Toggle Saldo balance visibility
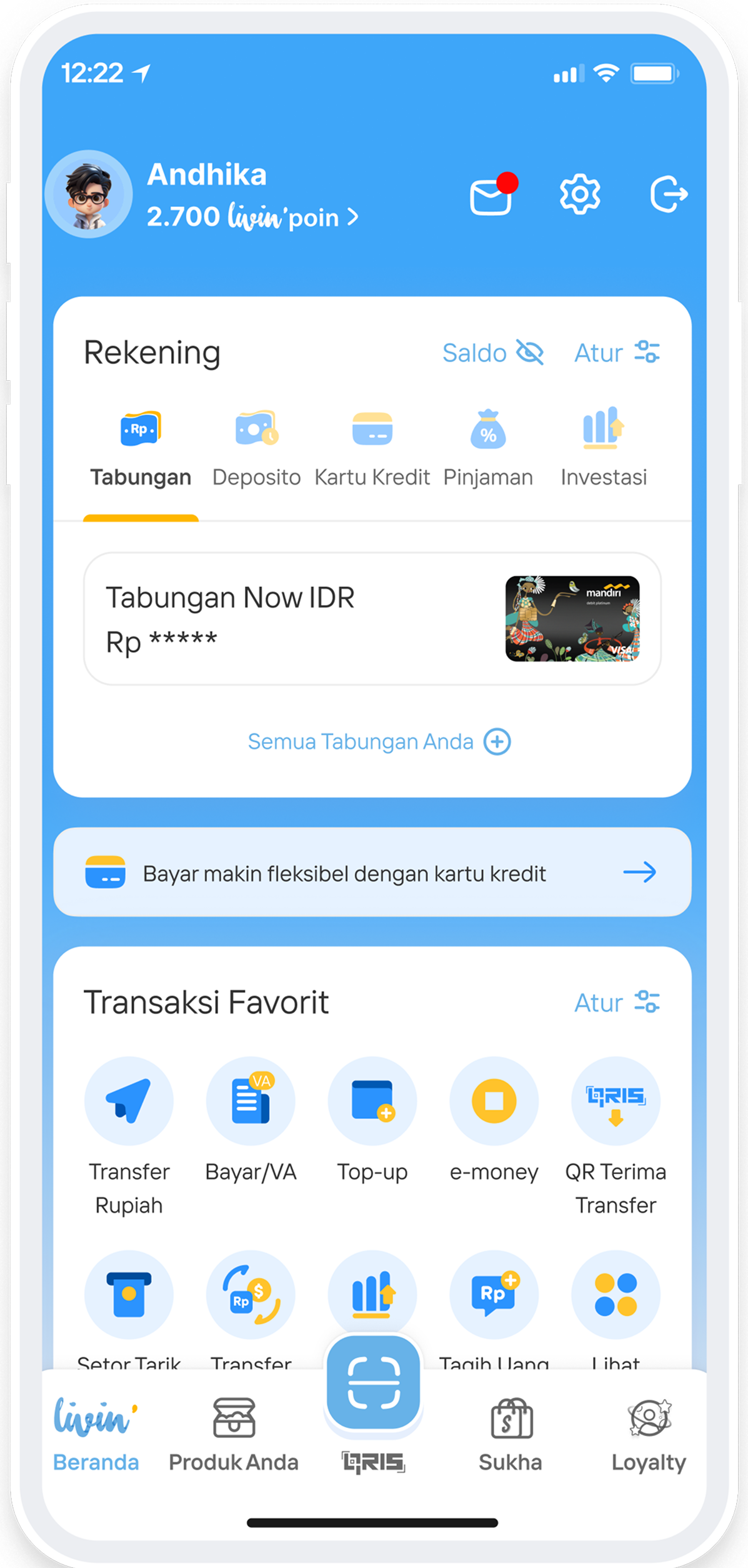748x1568 pixels. click(492, 353)
